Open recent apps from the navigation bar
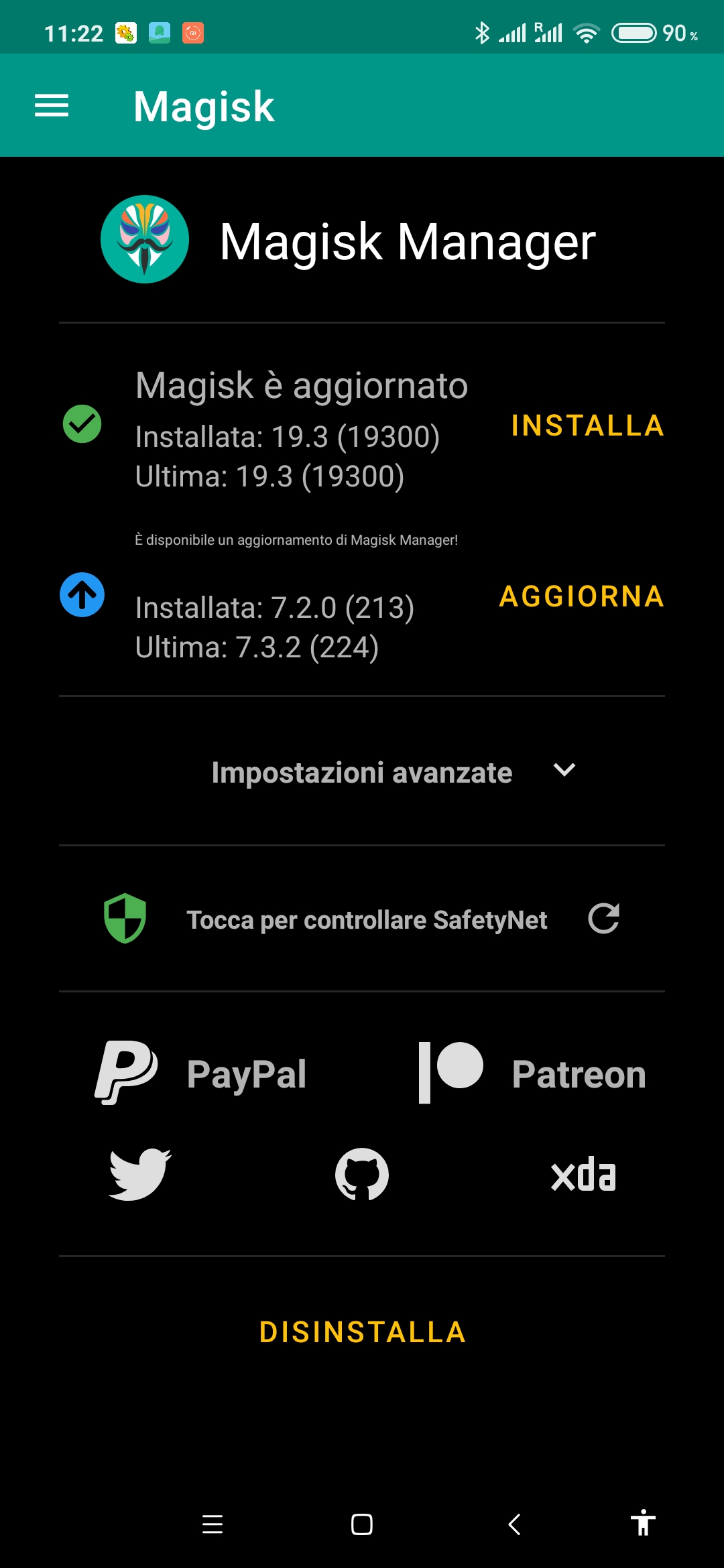This screenshot has width=724, height=1568. click(x=213, y=1524)
